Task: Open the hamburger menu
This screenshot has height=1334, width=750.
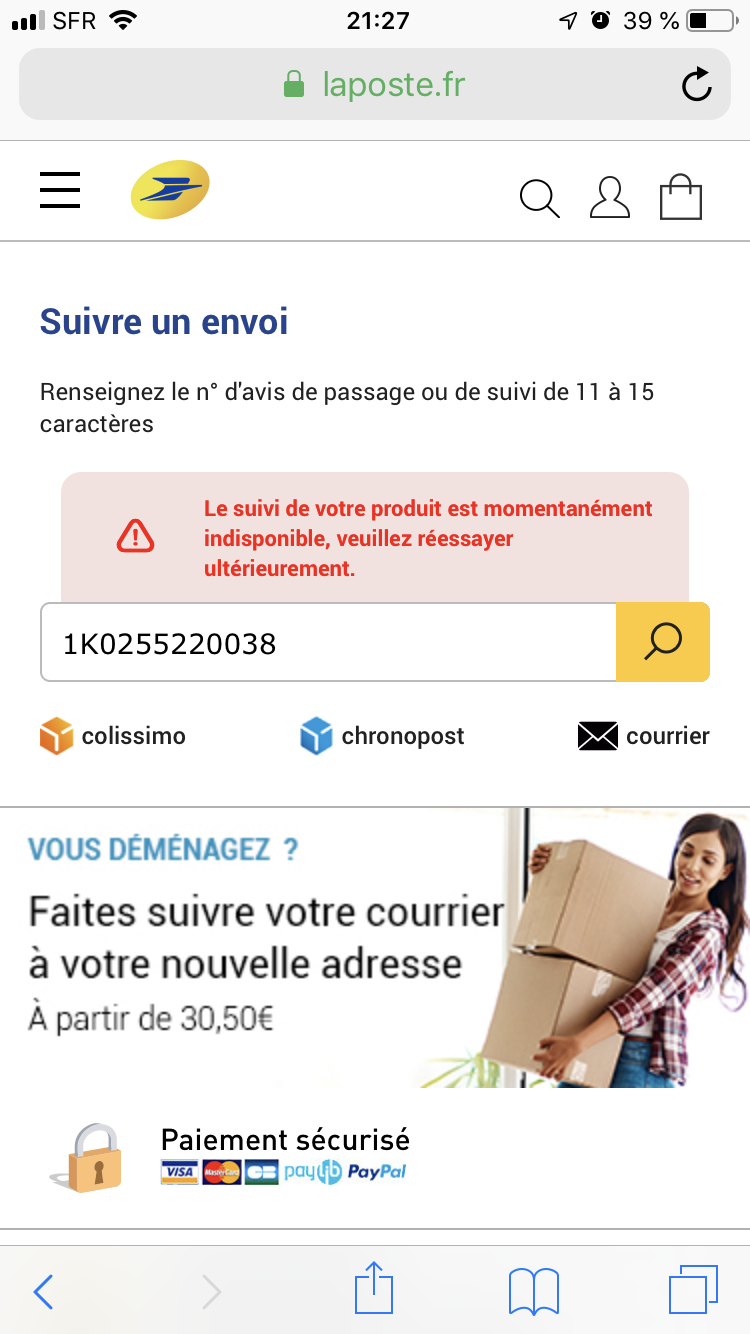Action: [x=60, y=190]
